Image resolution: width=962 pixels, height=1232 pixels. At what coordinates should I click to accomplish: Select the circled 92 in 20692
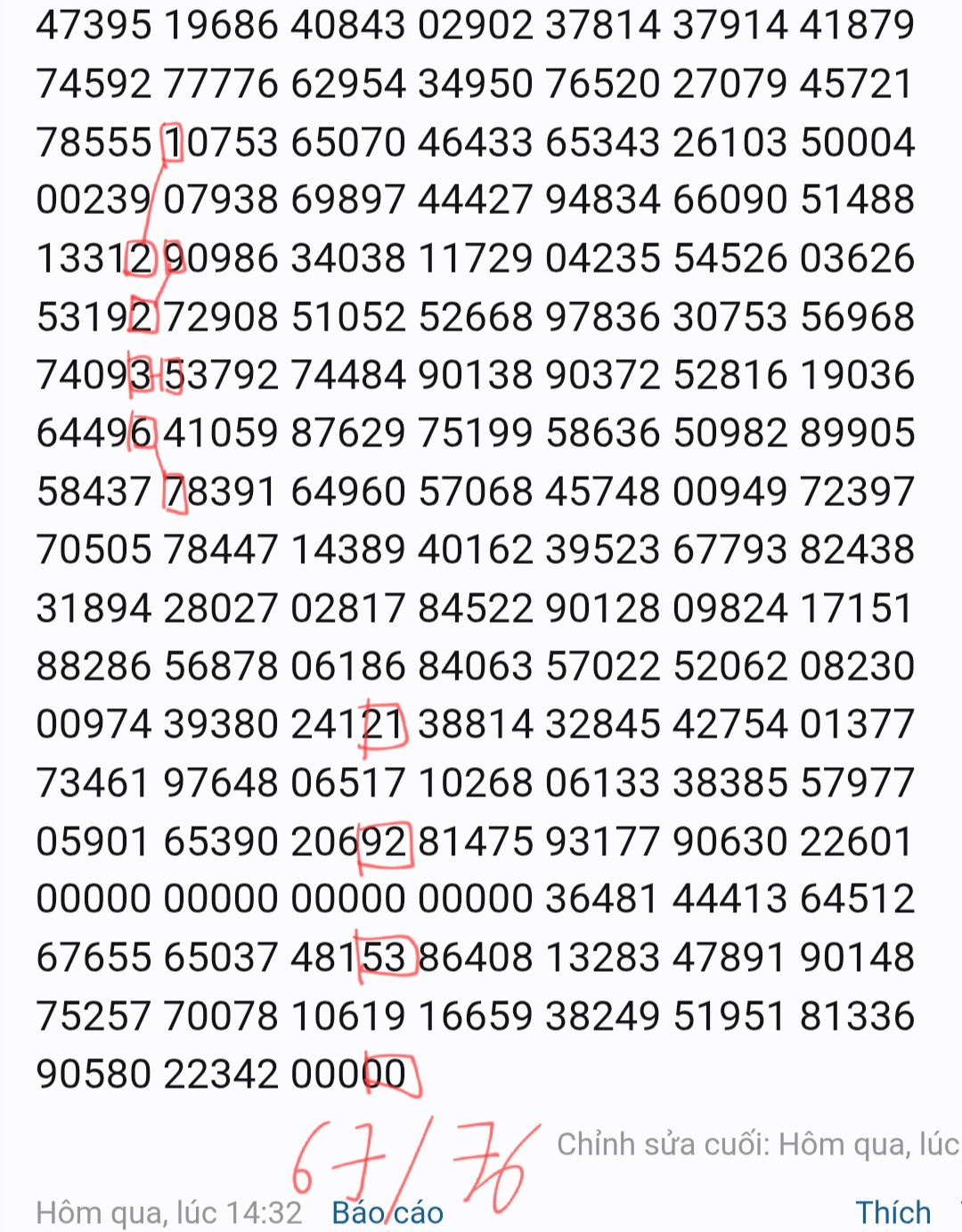383,839
